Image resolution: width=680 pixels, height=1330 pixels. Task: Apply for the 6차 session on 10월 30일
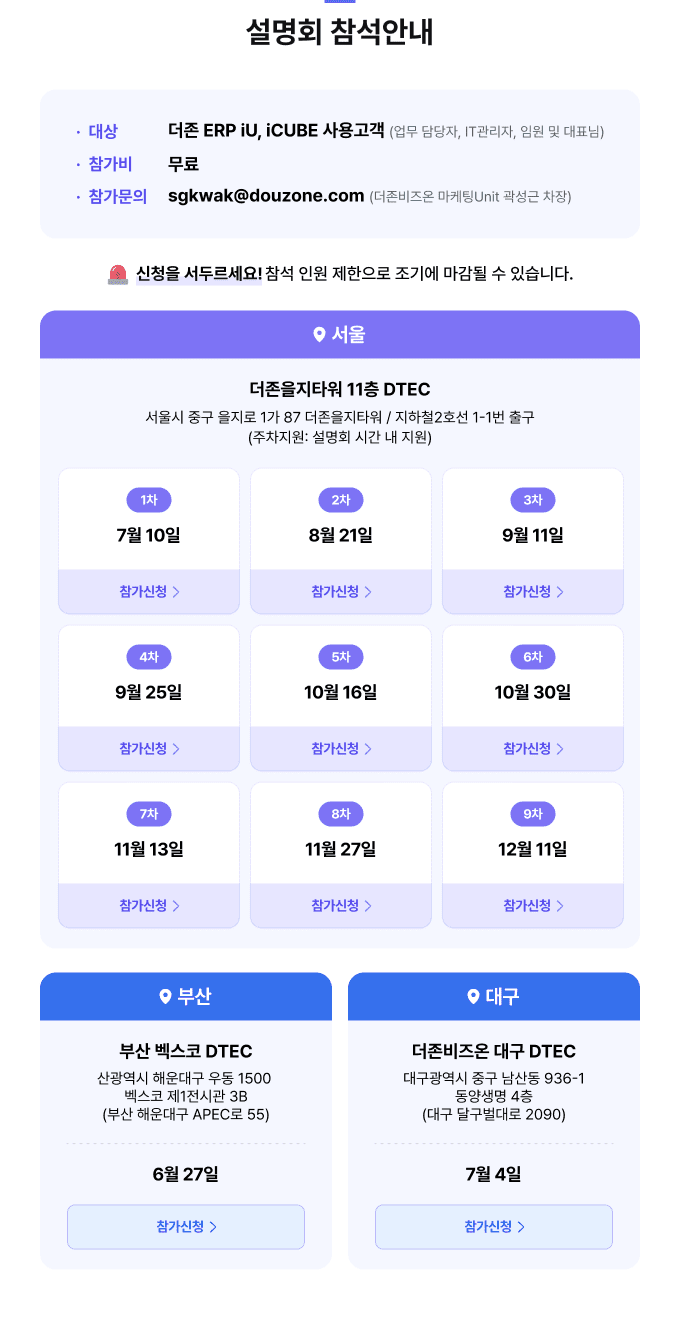pyautogui.click(x=533, y=749)
